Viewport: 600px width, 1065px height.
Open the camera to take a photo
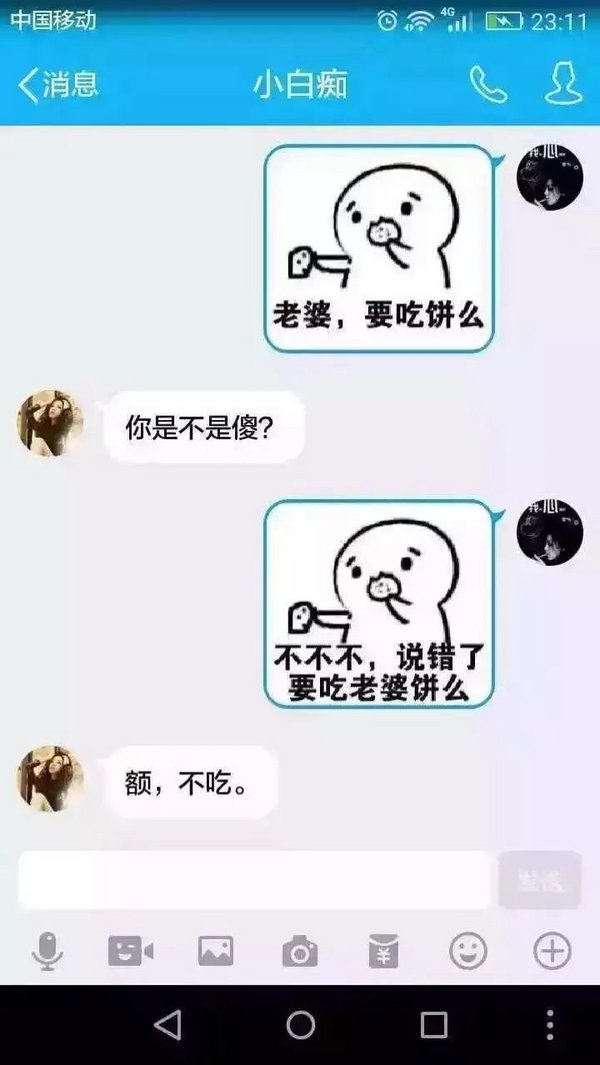coord(300,951)
